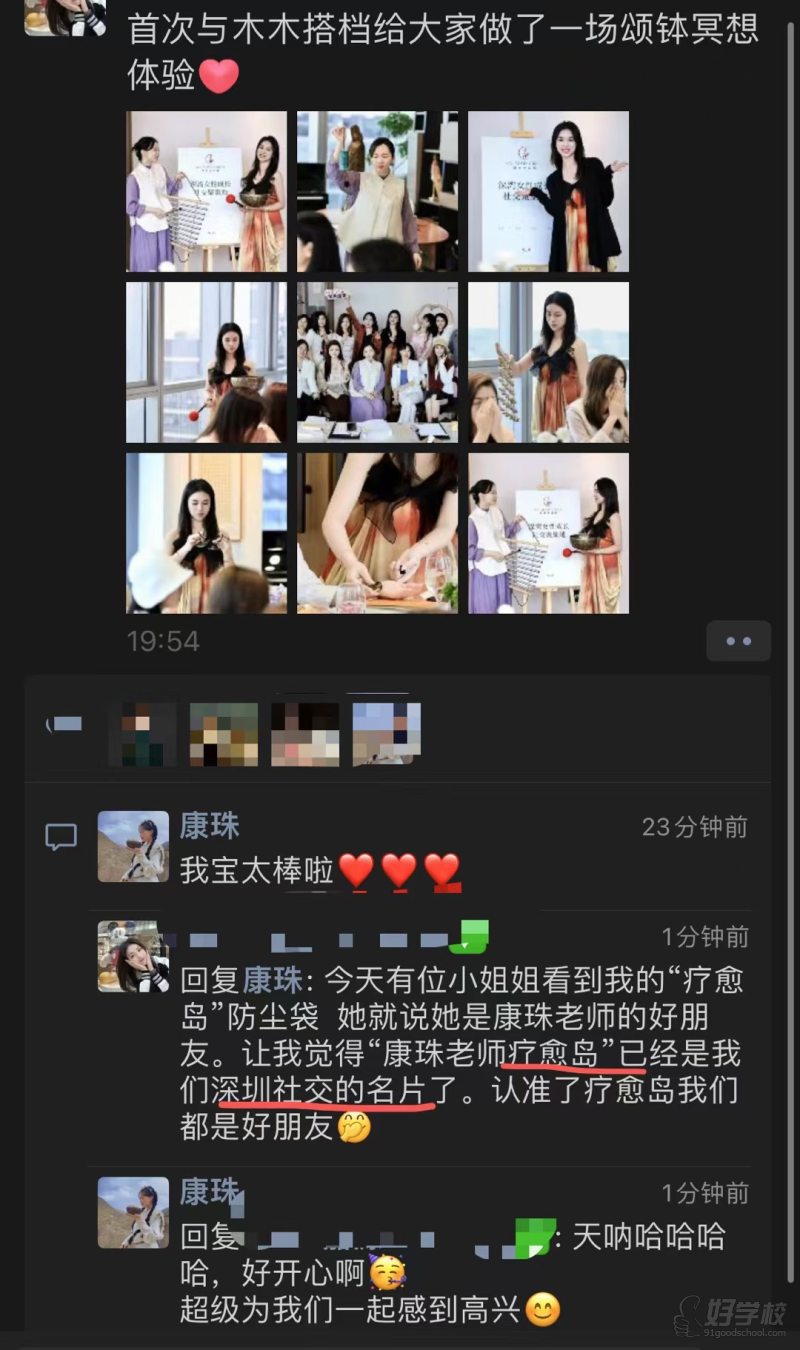
Task: View the close-up photo of hands
Action: tap(377, 533)
